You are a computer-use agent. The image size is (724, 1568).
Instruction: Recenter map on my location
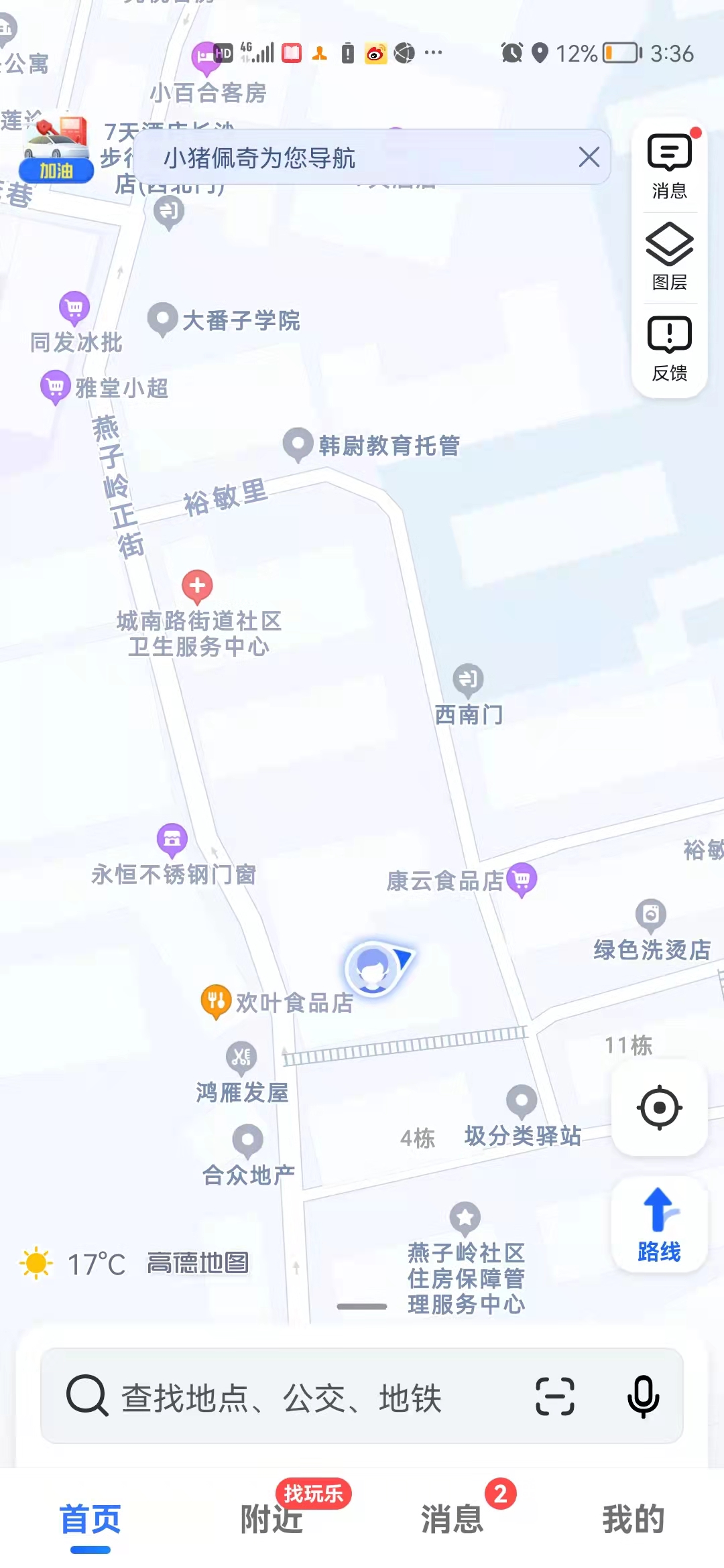[x=660, y=1107]
